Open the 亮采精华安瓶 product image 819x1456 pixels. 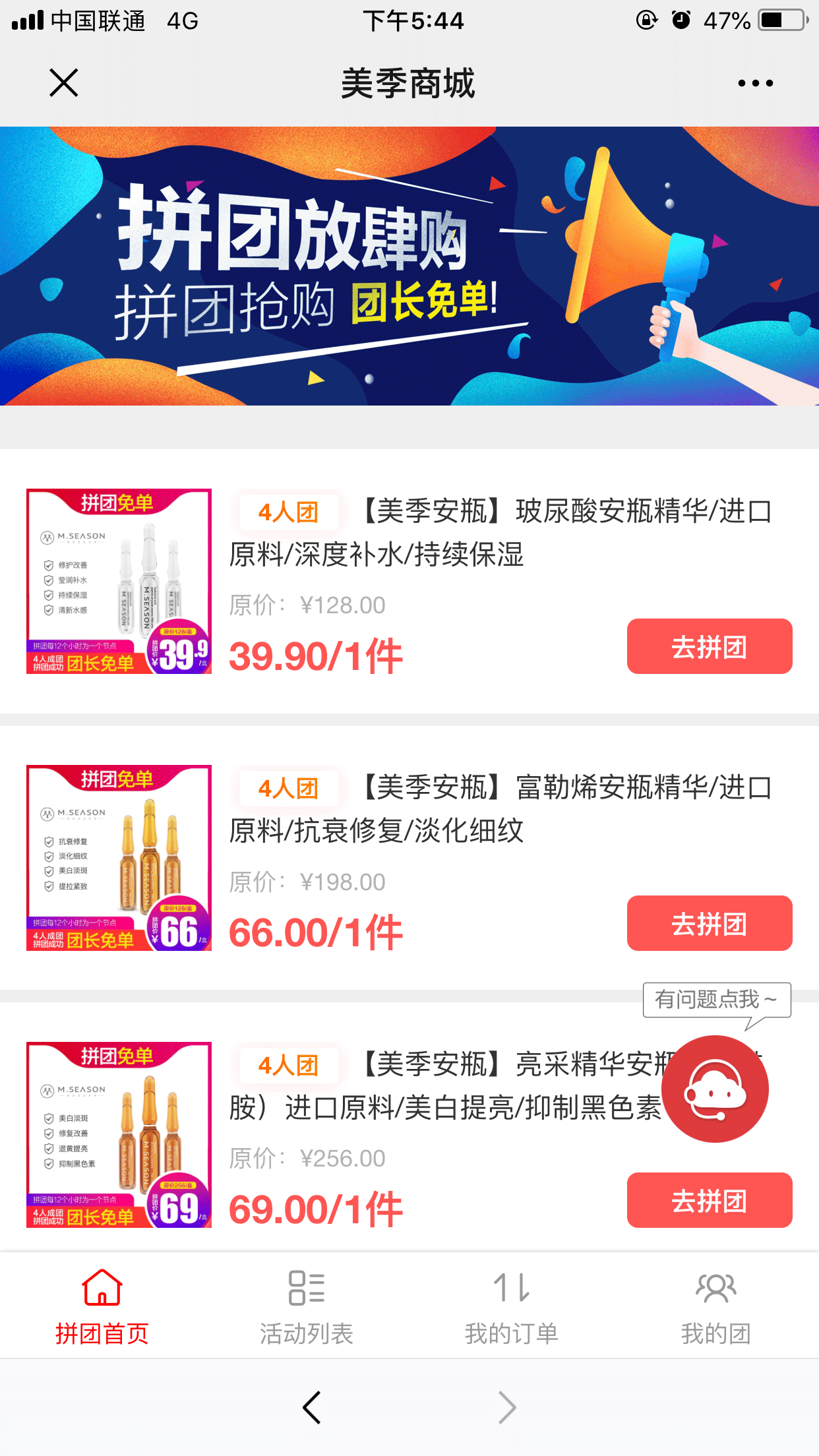click(x=119, y=1135)
